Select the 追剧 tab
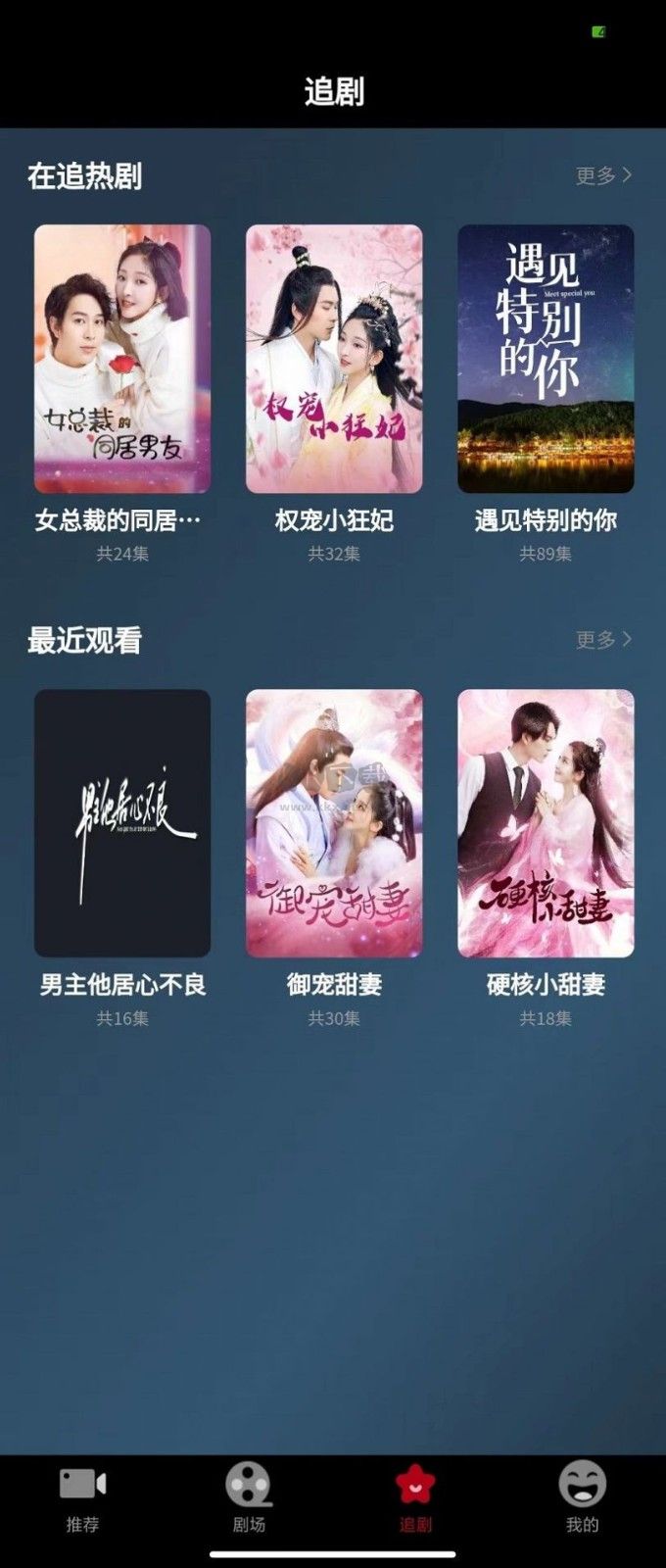 tap(415, 1497)
